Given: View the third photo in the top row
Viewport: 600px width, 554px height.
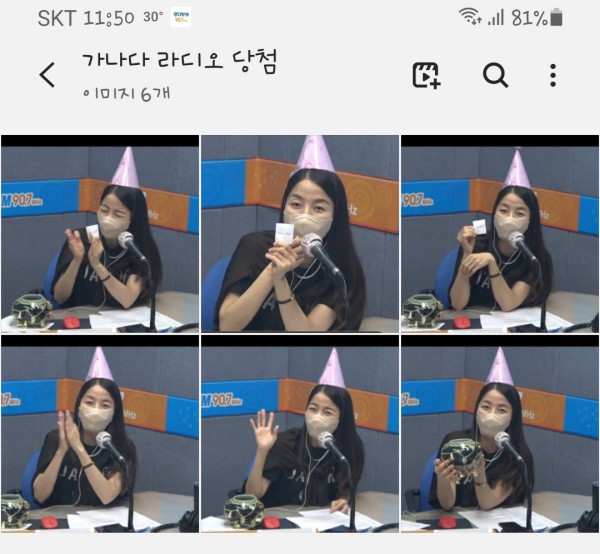Looking at the screenshot, I should [500, 233].
